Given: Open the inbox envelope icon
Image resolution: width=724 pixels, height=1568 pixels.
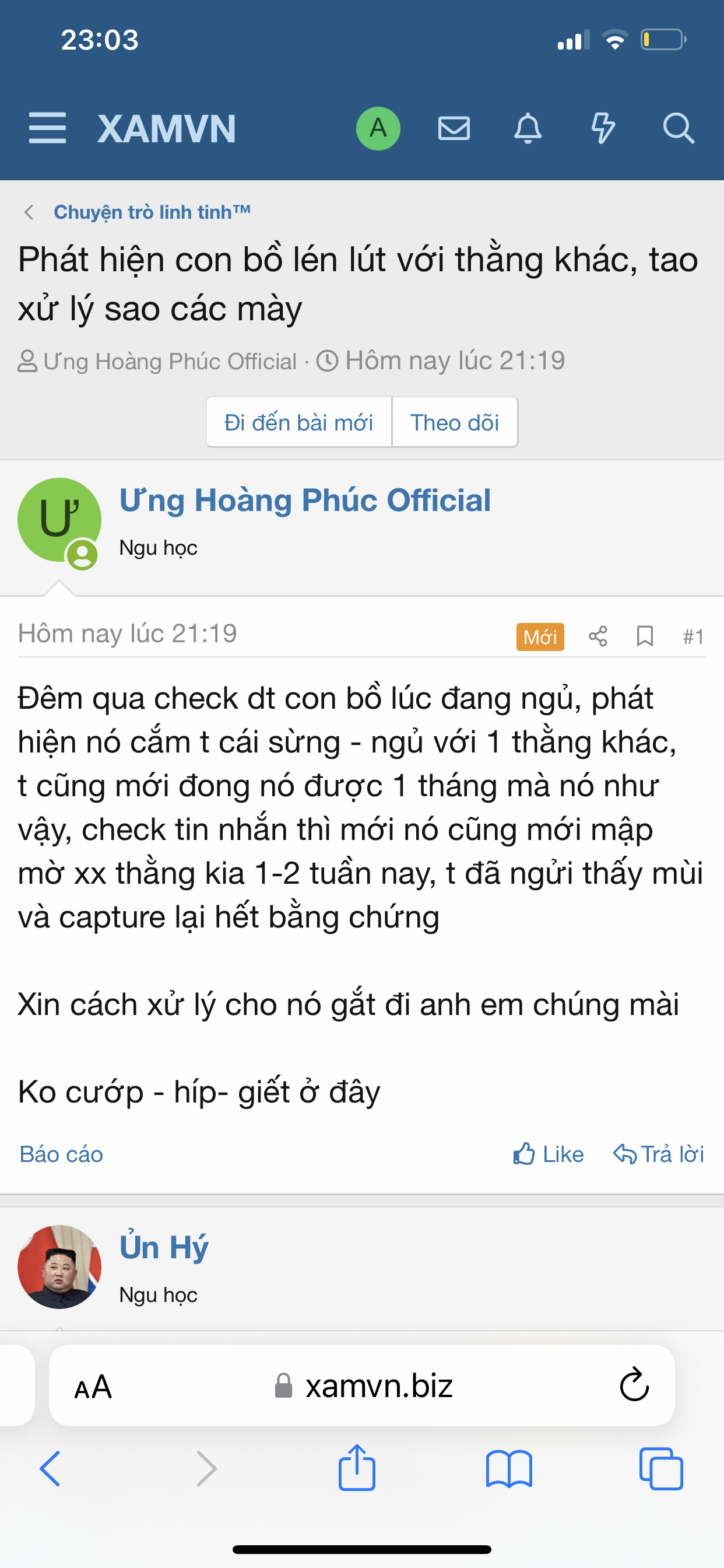Looking at the screenshot, I should click(454, 128).
